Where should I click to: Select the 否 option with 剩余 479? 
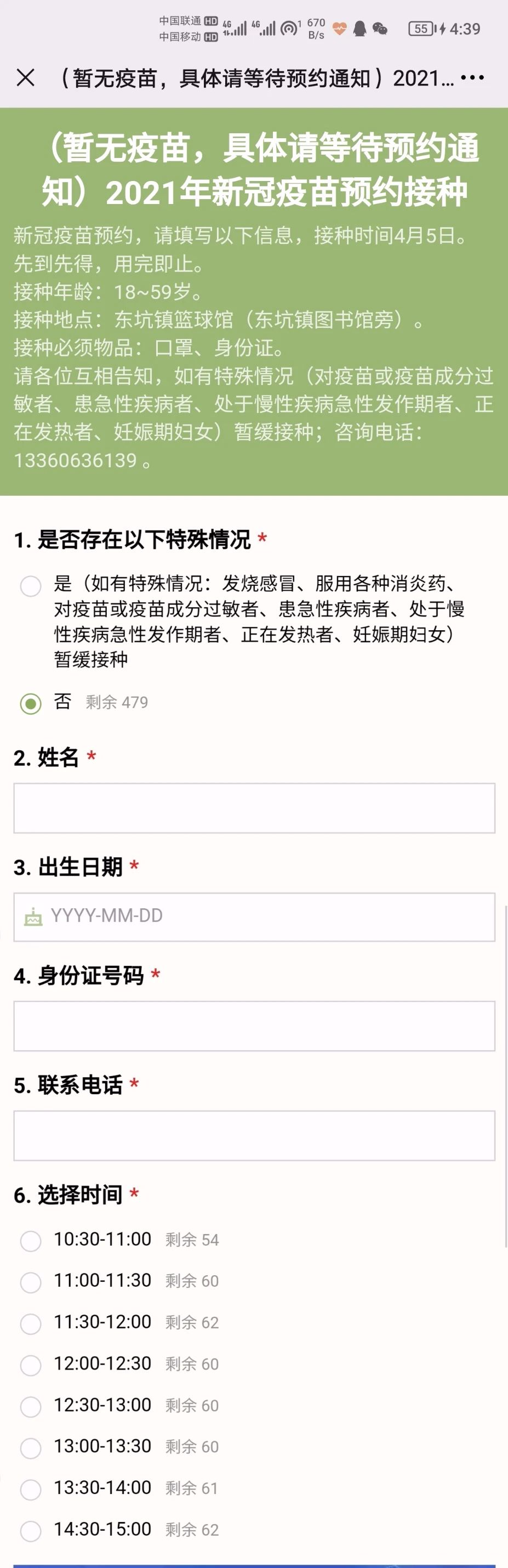[31, 704]
